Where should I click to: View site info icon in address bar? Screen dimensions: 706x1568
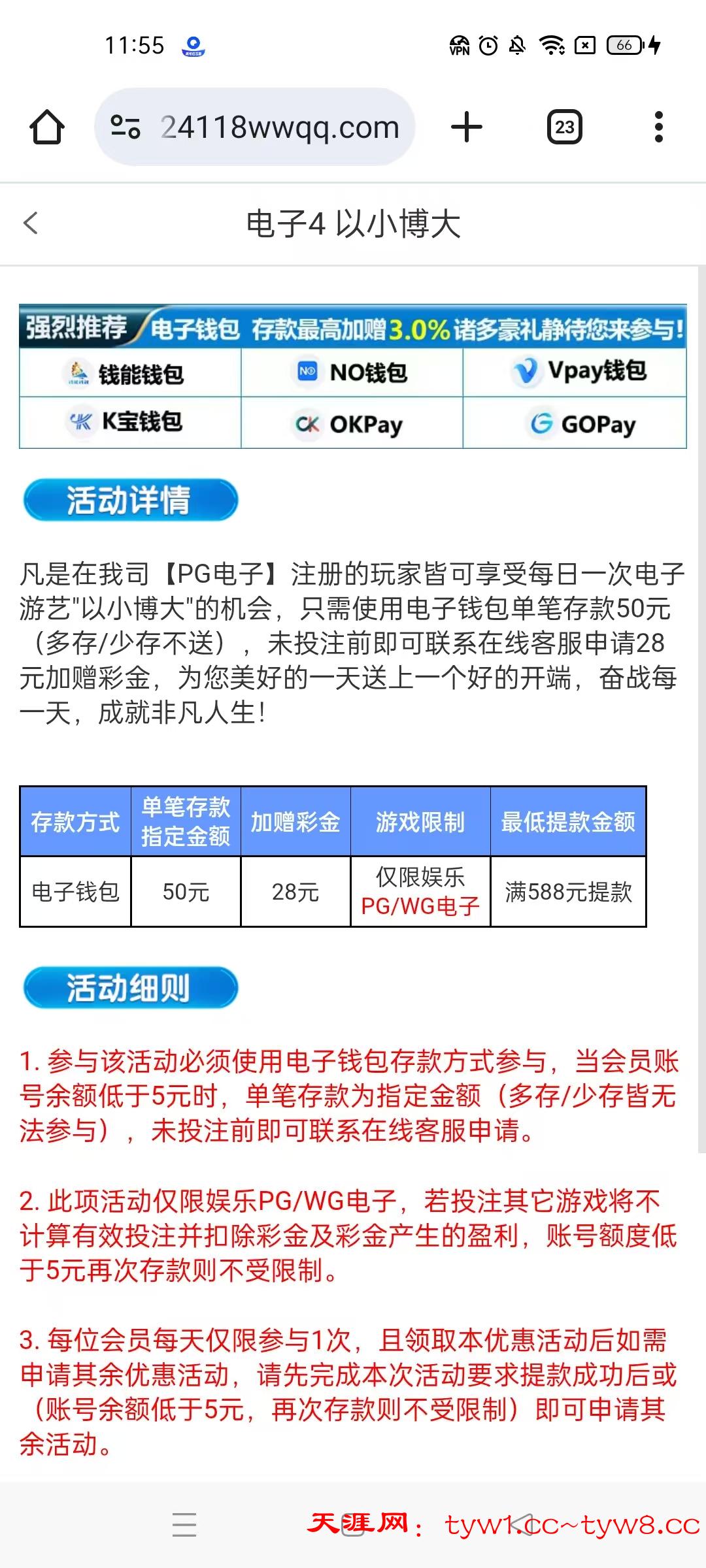click(x=125, y=127)
